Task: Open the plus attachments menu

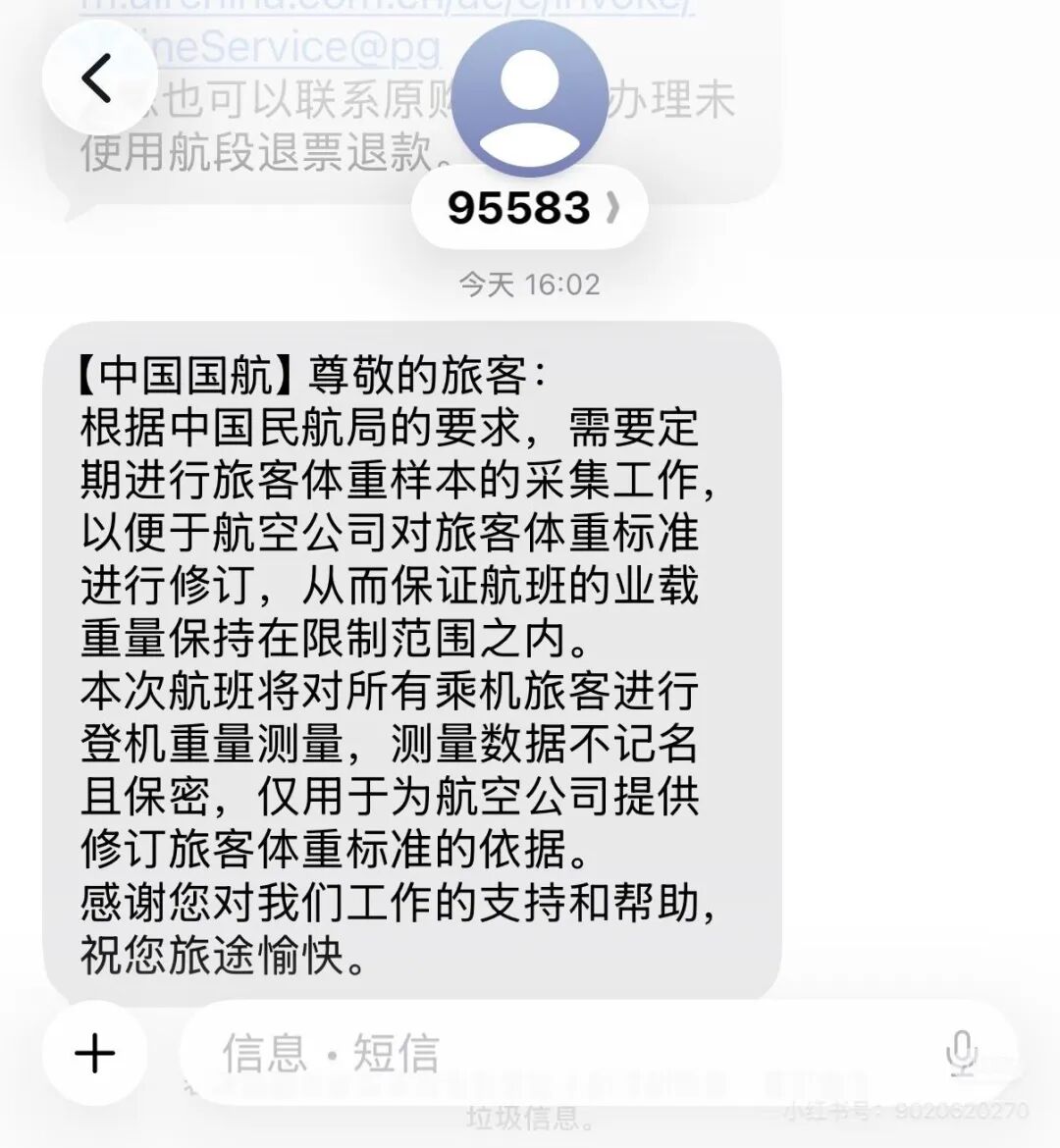Action: (x=95, y=1053)
